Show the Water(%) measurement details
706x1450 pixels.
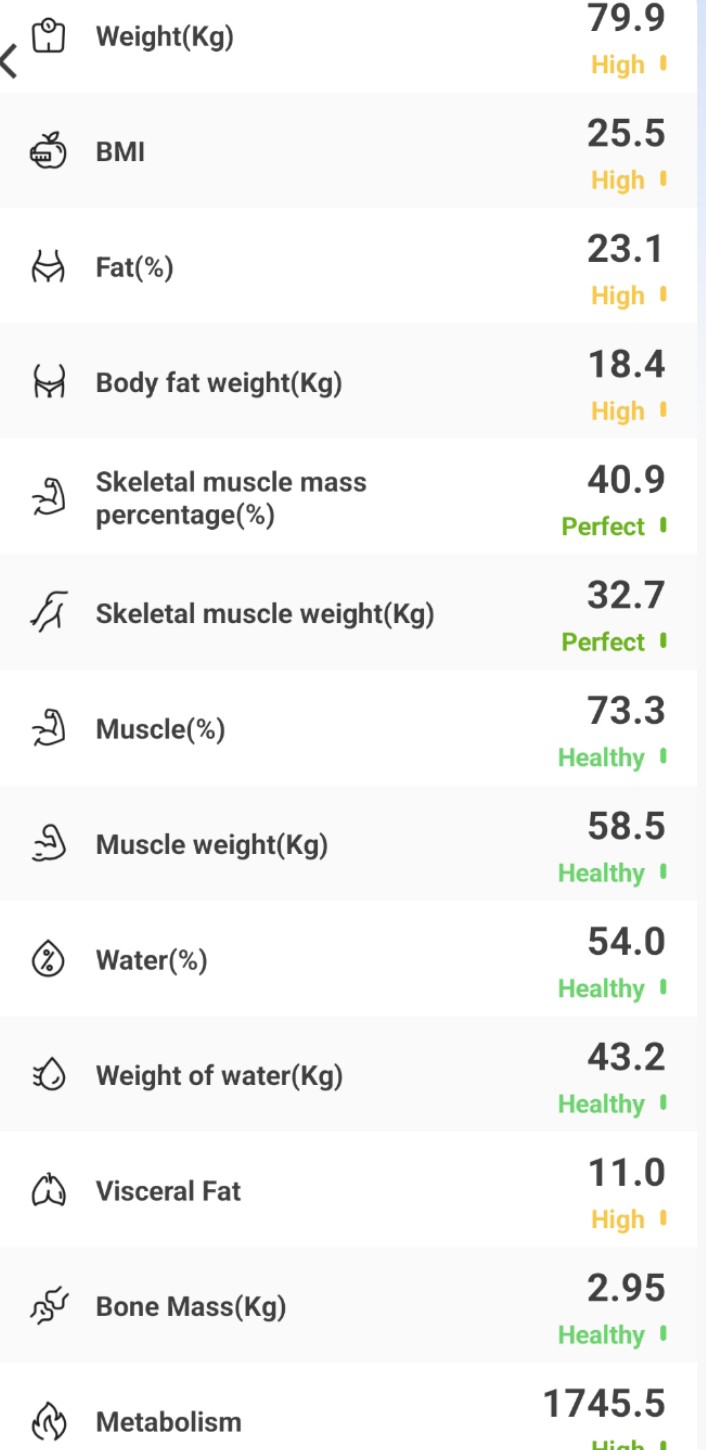point(348,961)
